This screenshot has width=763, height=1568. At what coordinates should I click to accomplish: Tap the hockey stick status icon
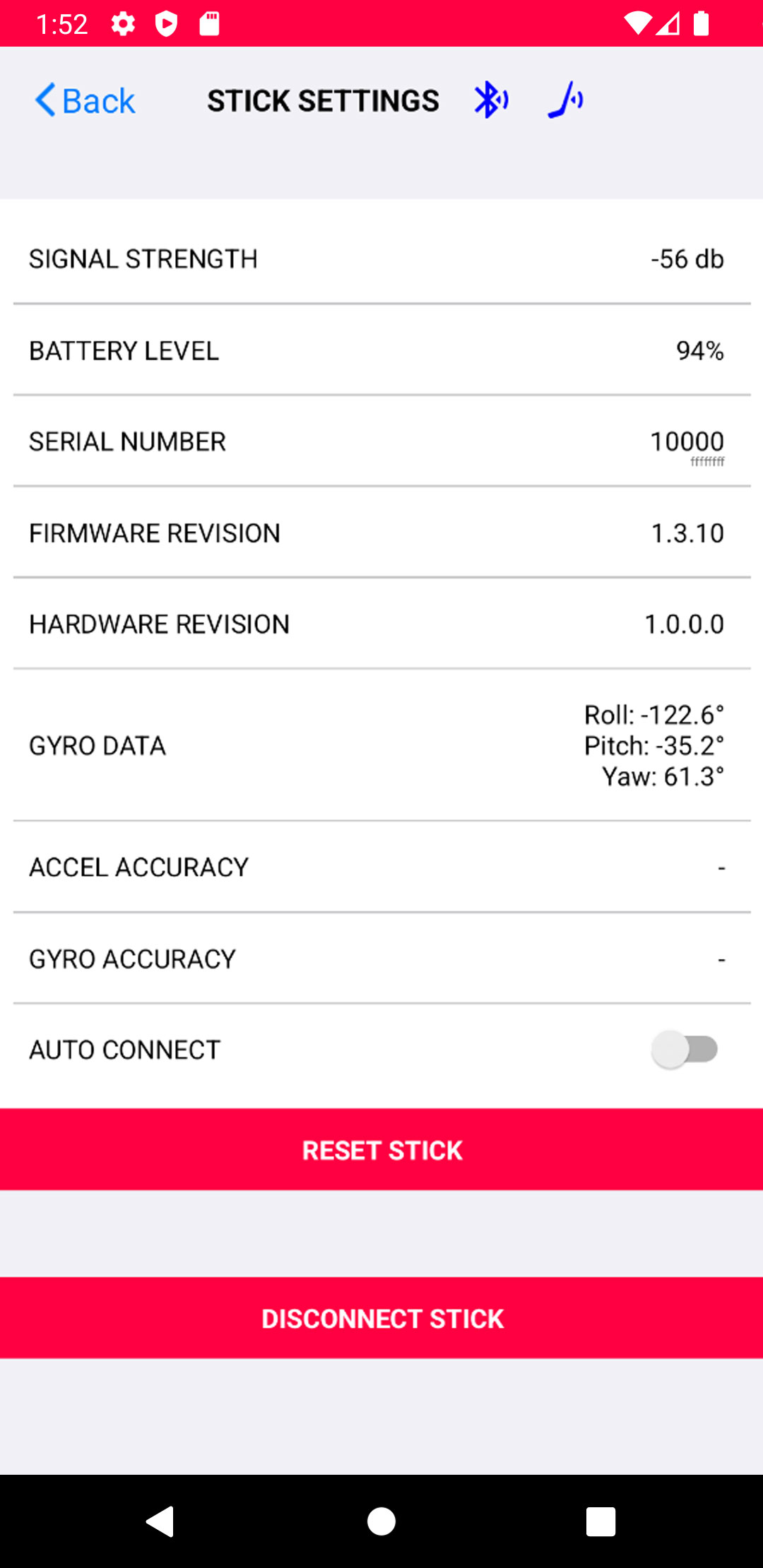(566, 100)
